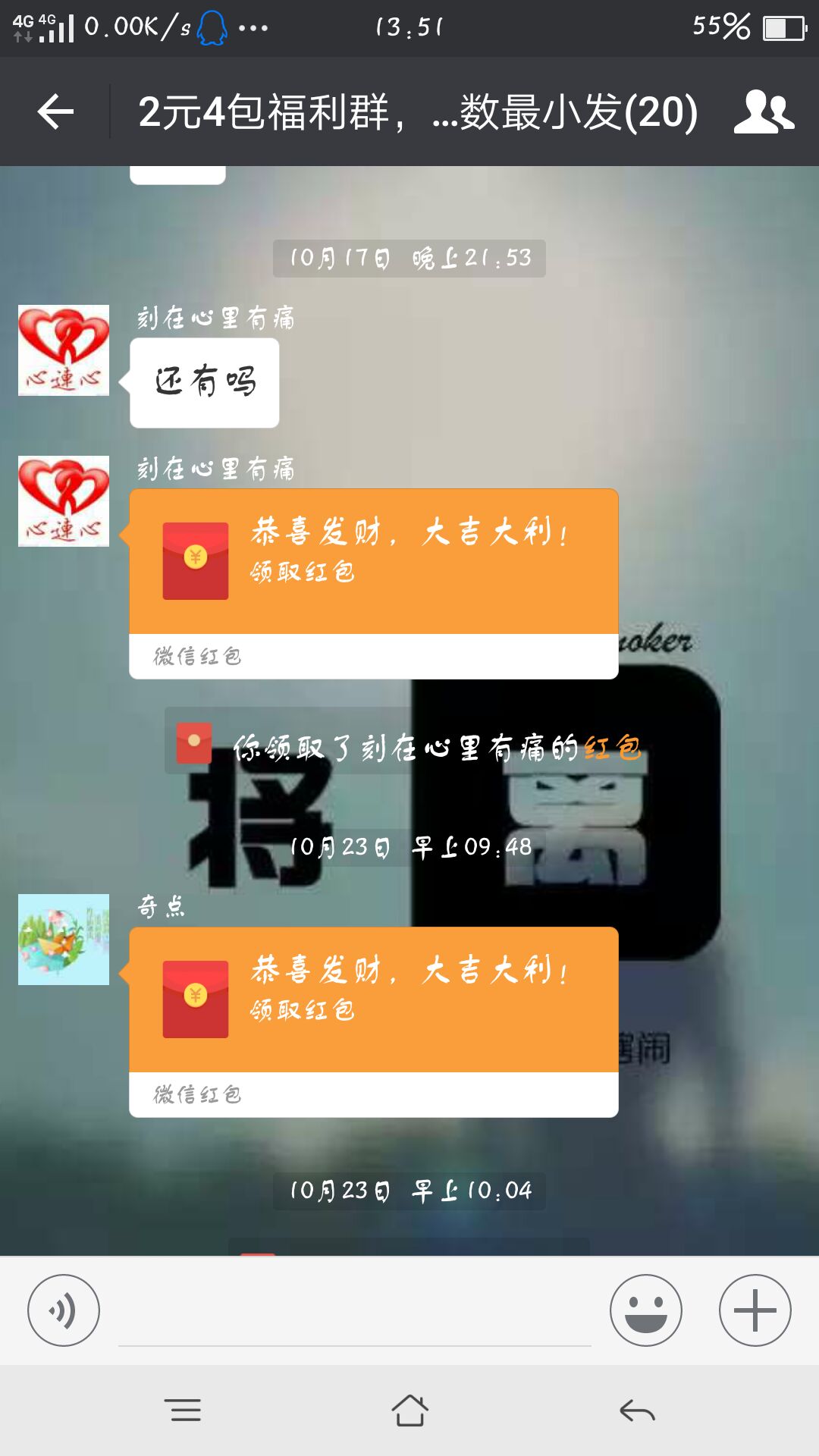This screenshot has height=1456, width=819.
Task: Open group members info icon
Action: (764, 112)
